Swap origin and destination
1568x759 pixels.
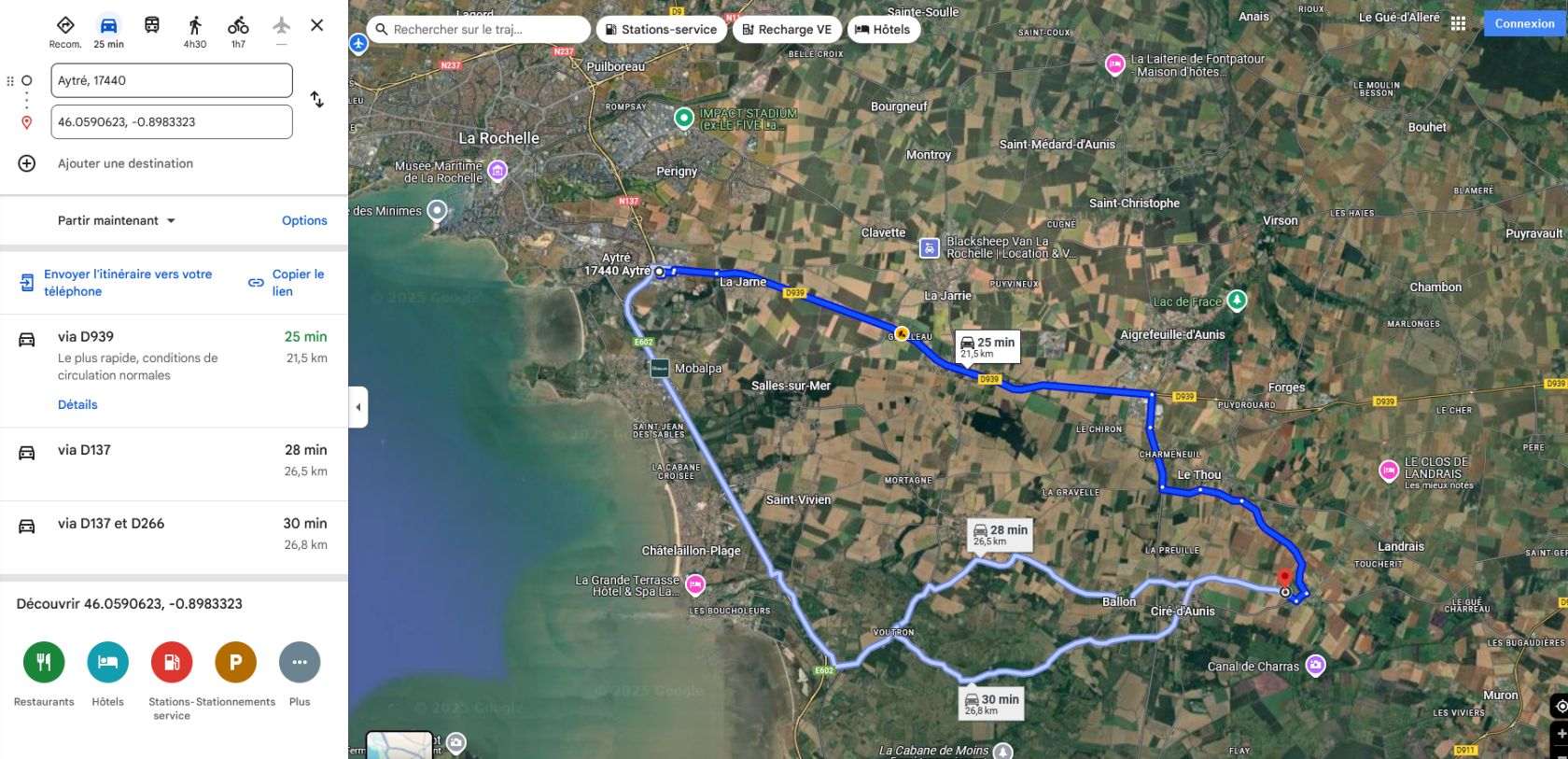click(x=317, y=100)
